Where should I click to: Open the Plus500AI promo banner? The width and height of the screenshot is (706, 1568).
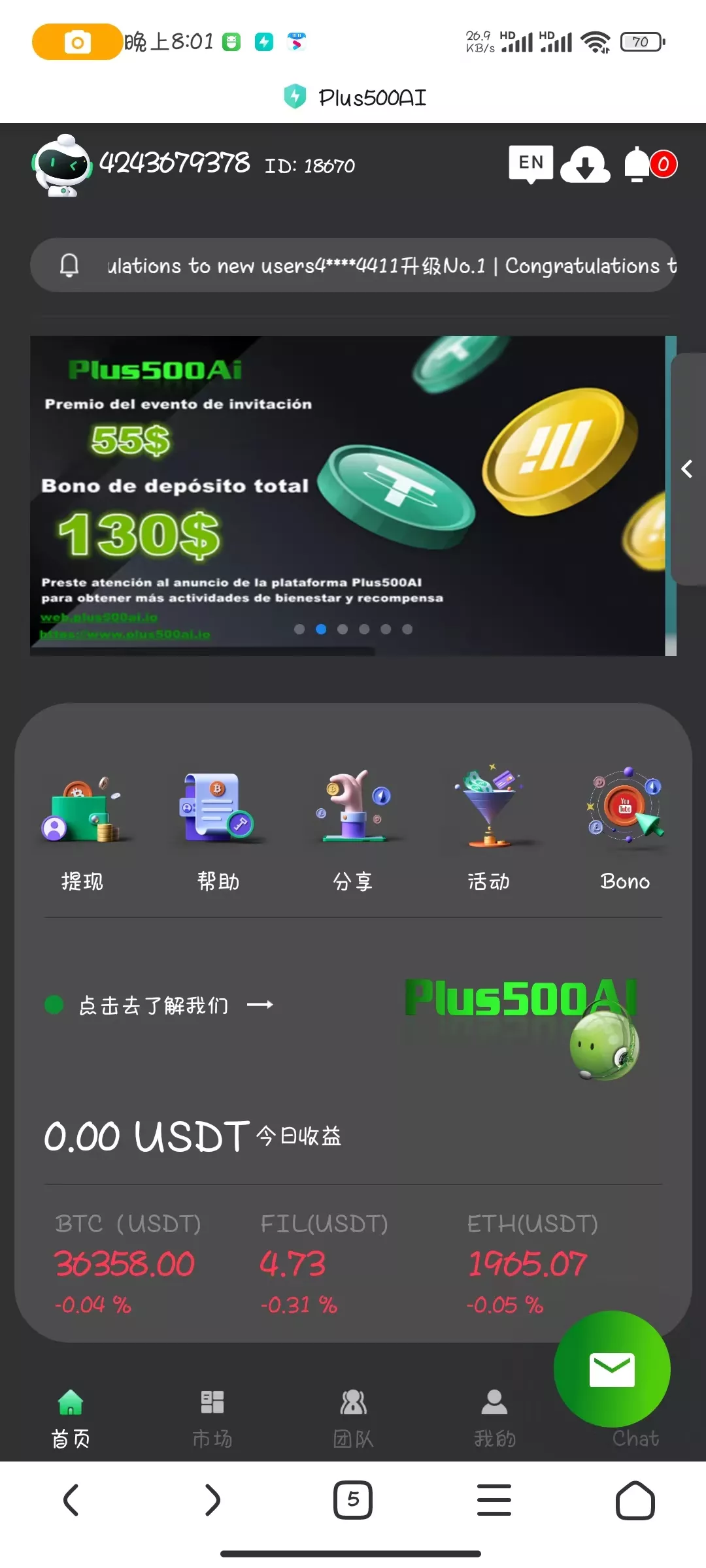(346, 495)
